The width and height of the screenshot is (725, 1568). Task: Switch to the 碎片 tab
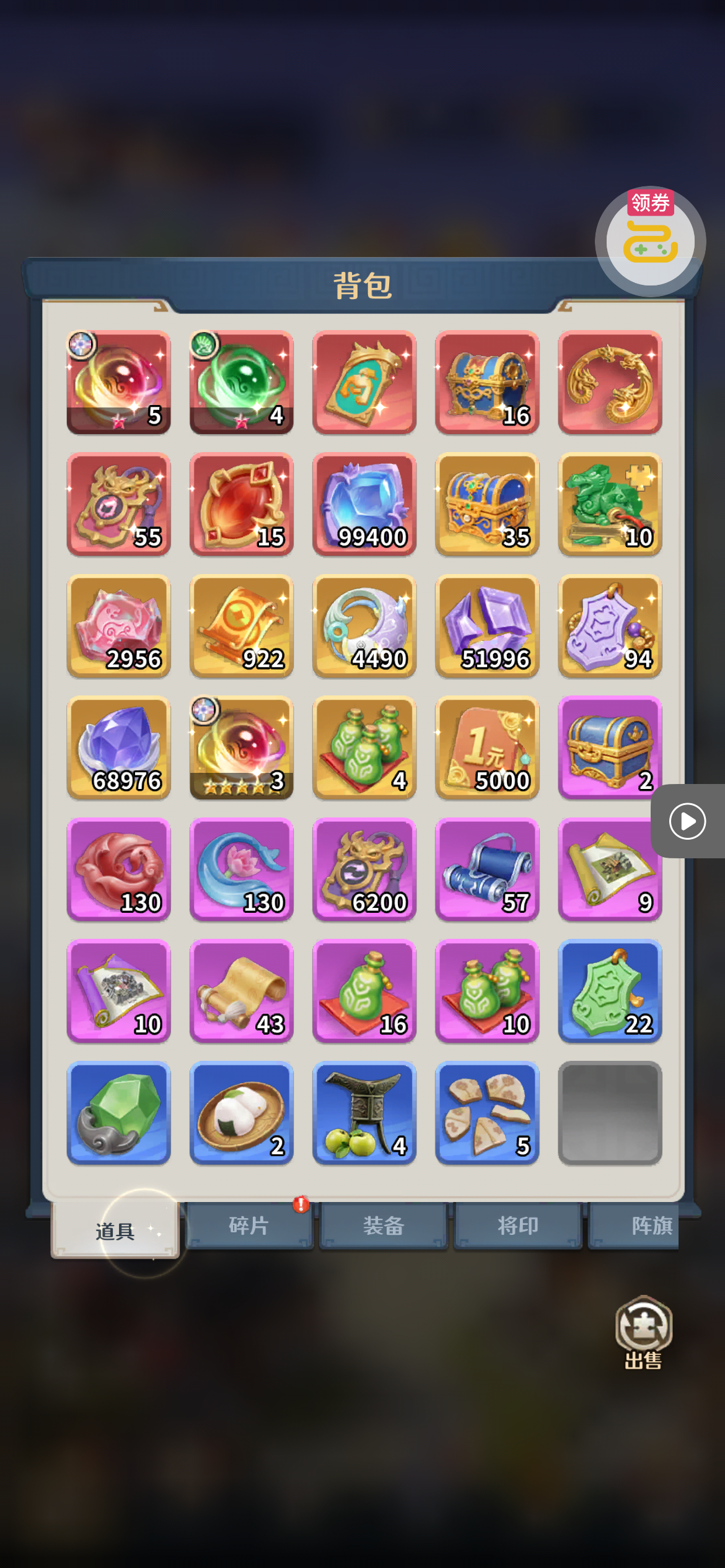tap(249, 1226)
